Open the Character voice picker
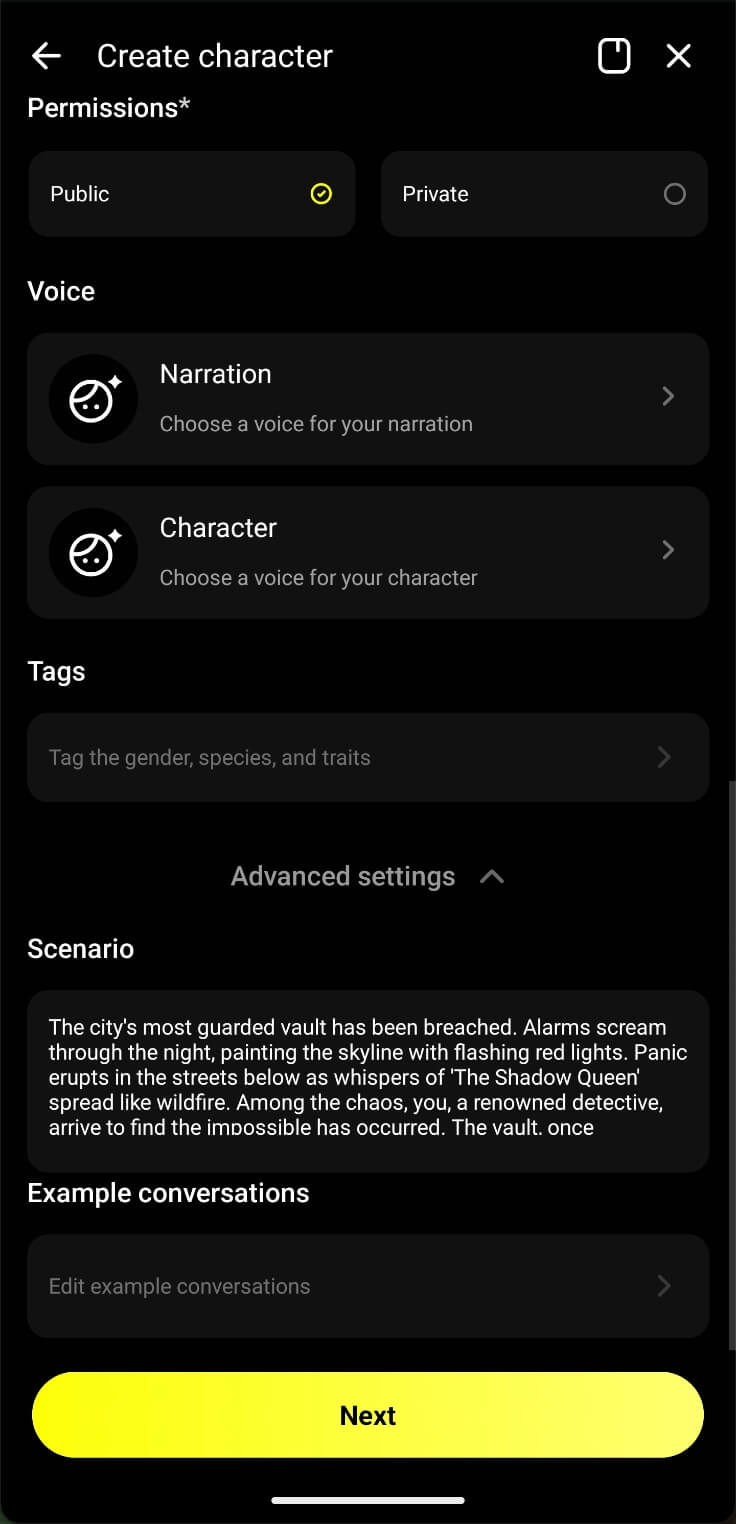This screenshot has height=1524, width=736. (368, 552)
